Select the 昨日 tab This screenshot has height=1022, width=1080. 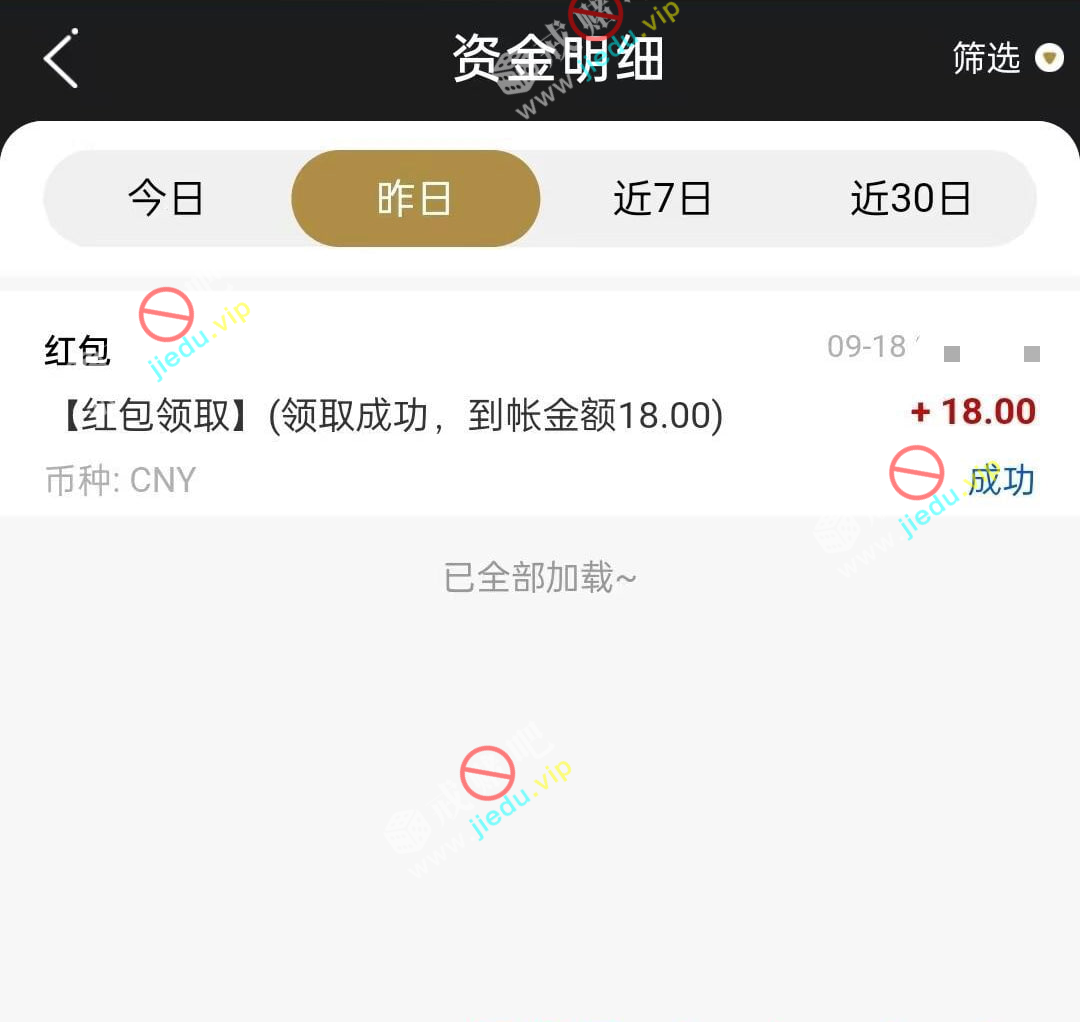point(415,198)
